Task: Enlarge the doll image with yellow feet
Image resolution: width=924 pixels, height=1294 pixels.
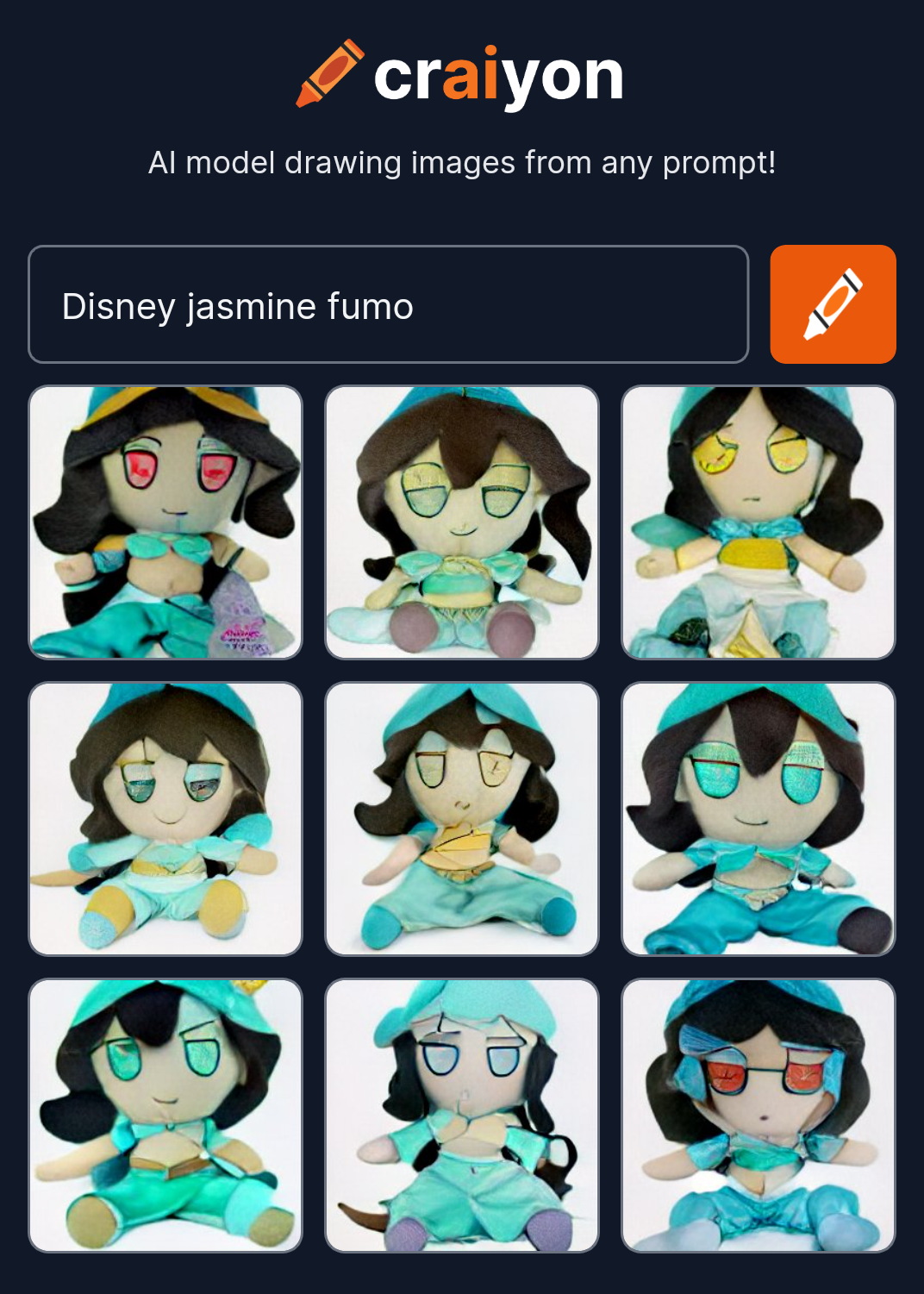Action: point(165,819)
